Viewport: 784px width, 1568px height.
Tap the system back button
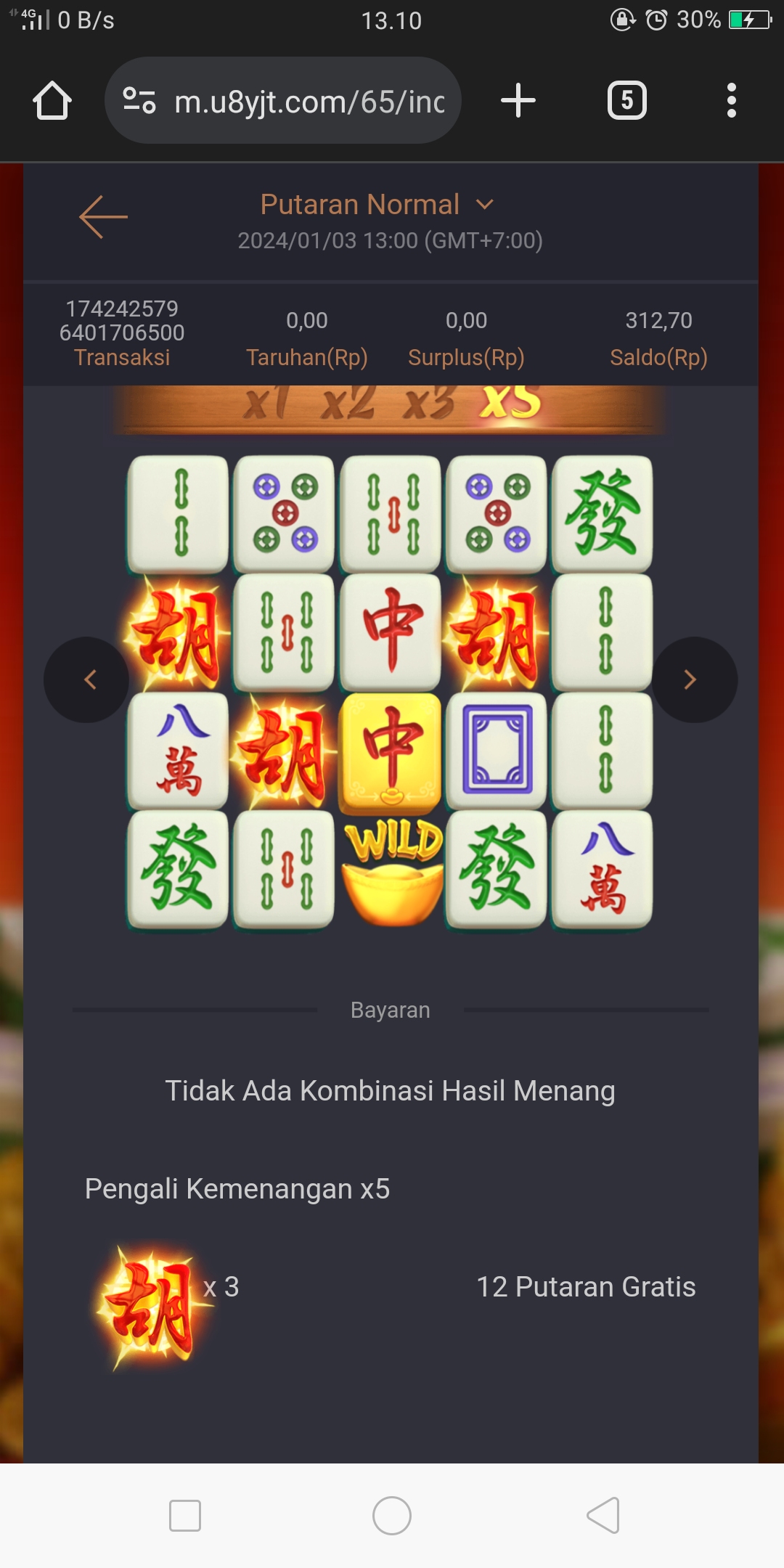coord(603,1516)
